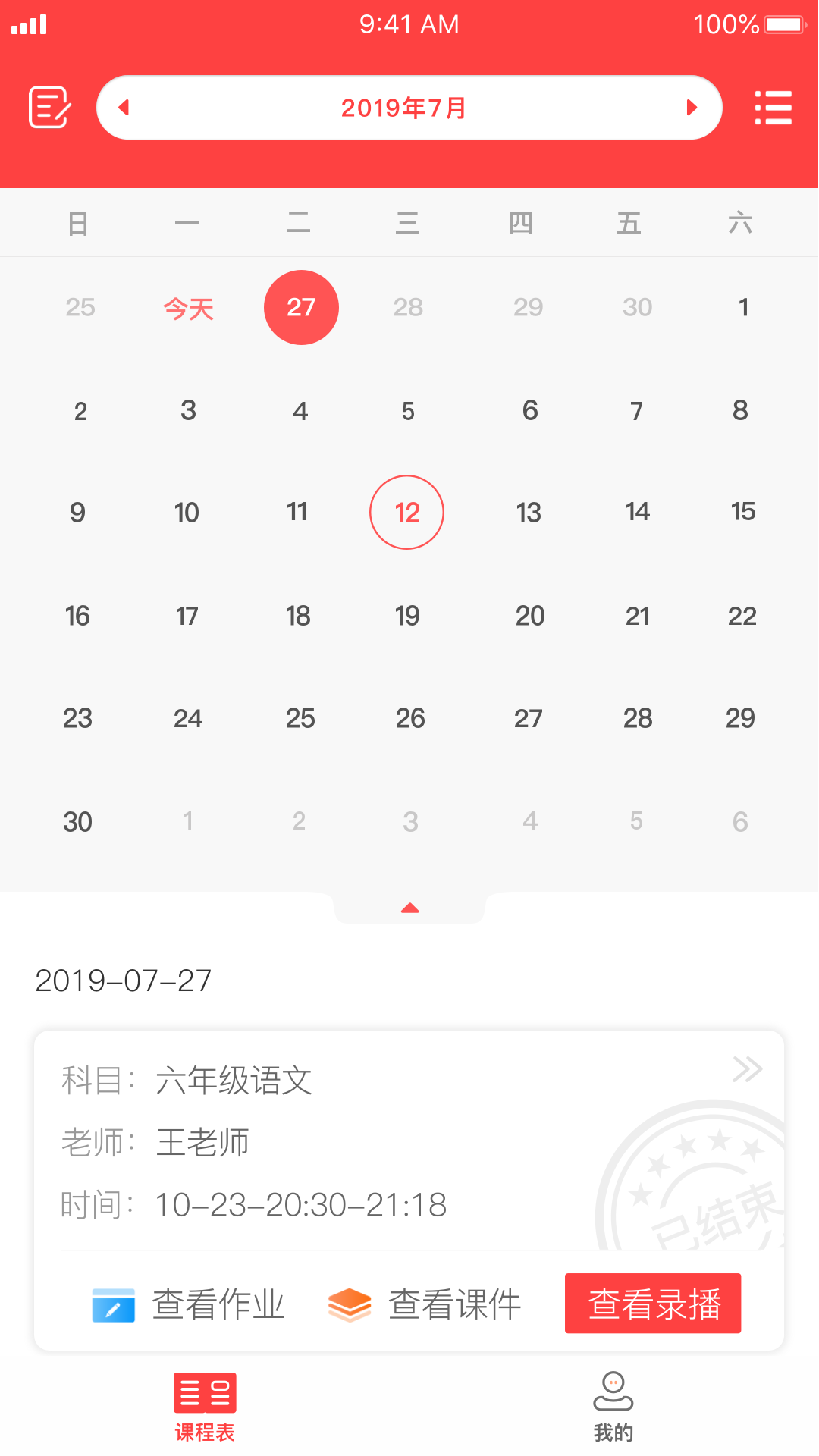Image resolution: width=819 pixels, height=1456 pixels.
Task: Collapse the calendar with the up arrow
Action: (409, 908)
